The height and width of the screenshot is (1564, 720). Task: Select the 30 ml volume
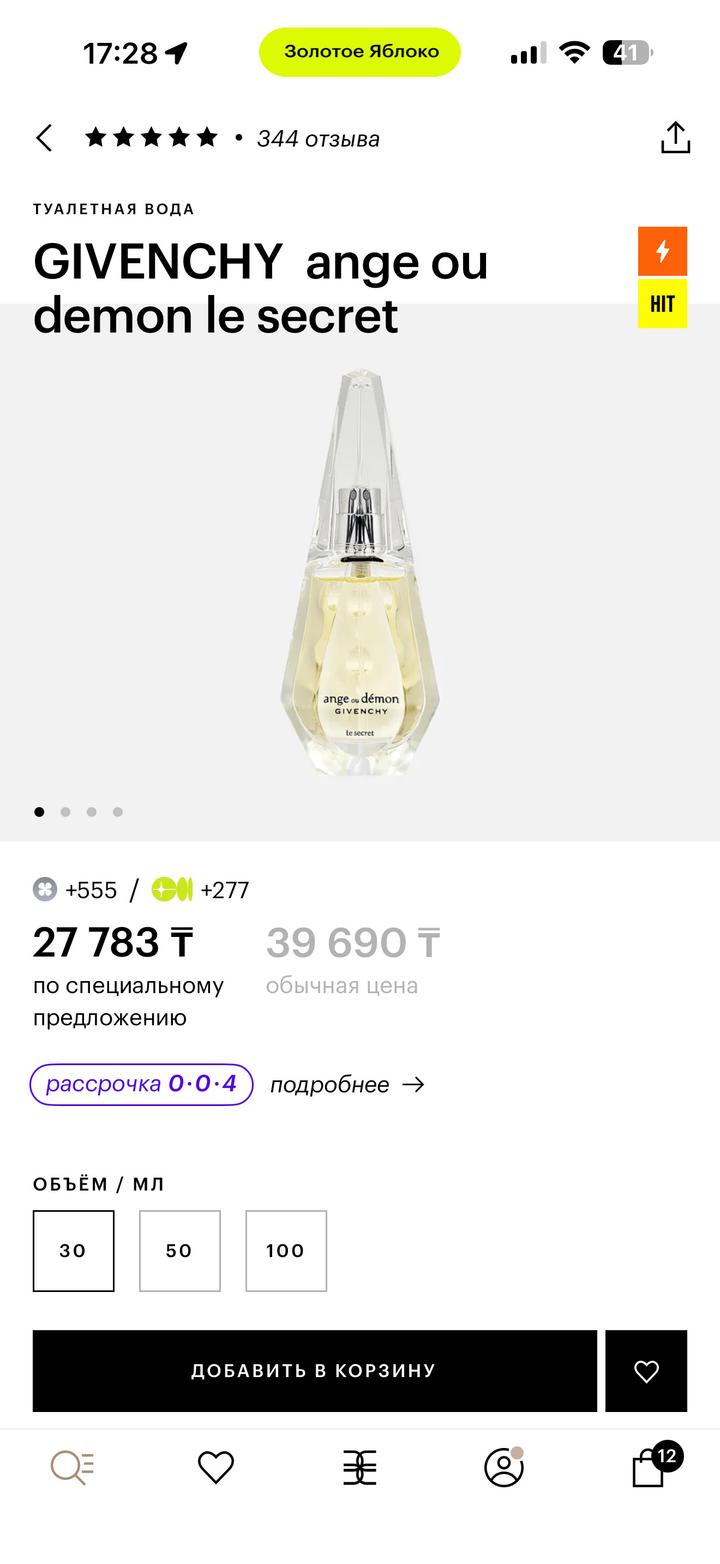(x=73, y=1250)
